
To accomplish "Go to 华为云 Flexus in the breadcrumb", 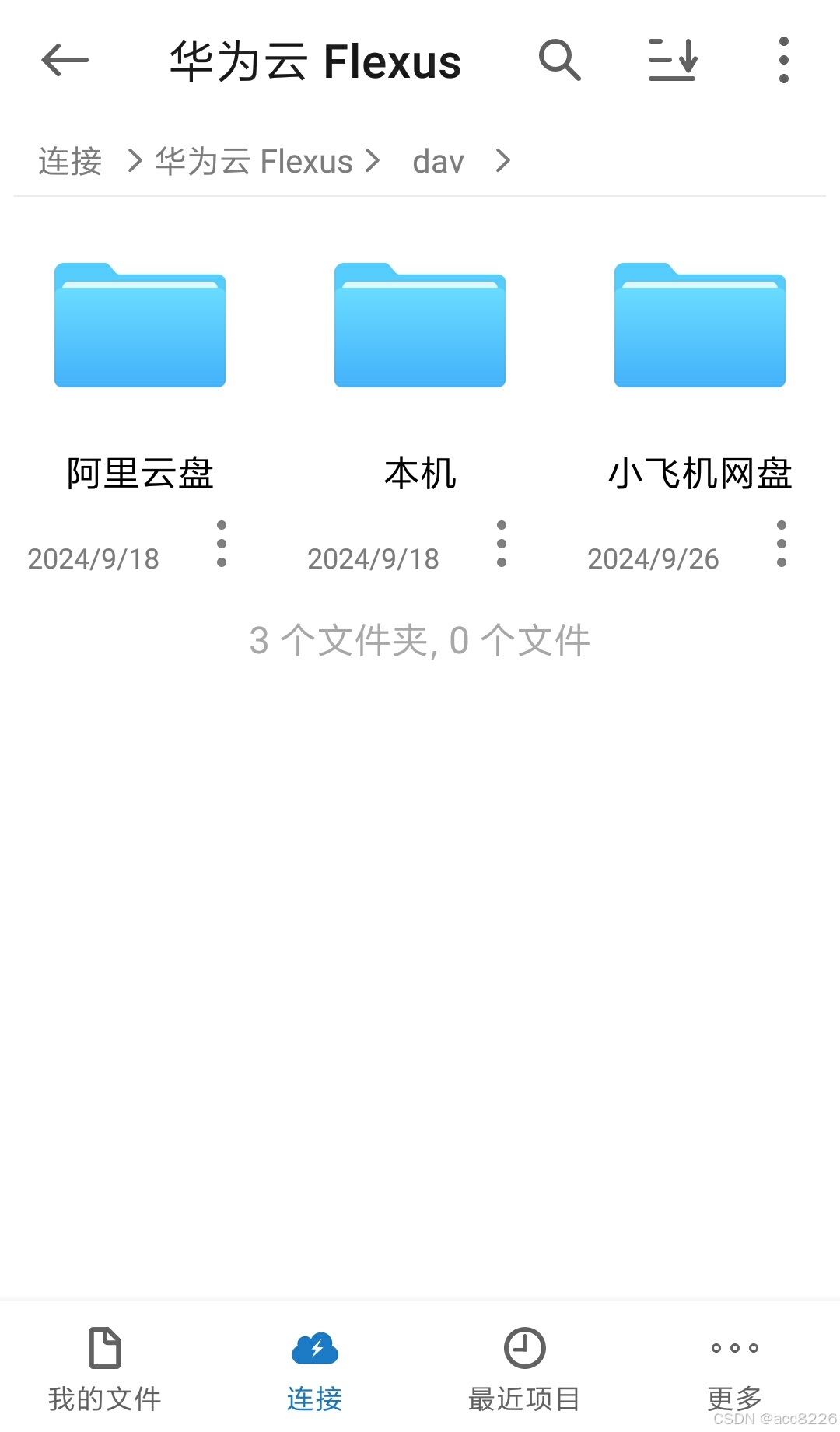I will [254, 162].
